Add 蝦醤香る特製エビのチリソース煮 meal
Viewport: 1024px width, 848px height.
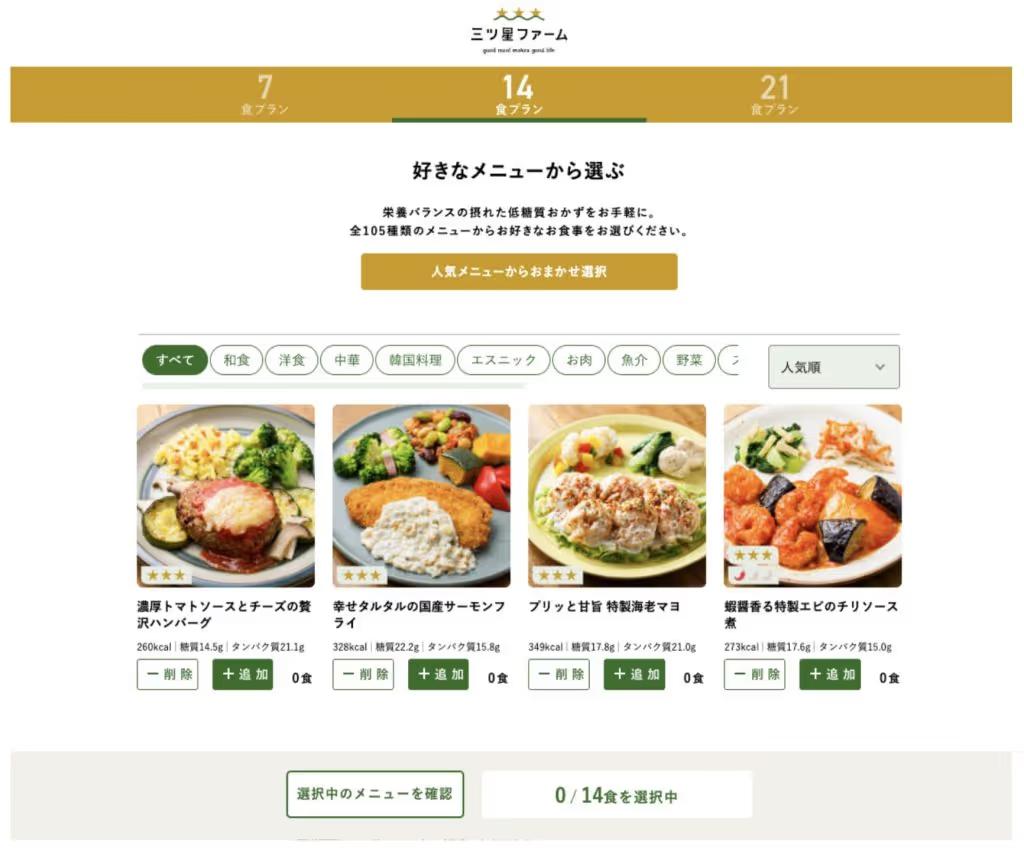[830, 675]
